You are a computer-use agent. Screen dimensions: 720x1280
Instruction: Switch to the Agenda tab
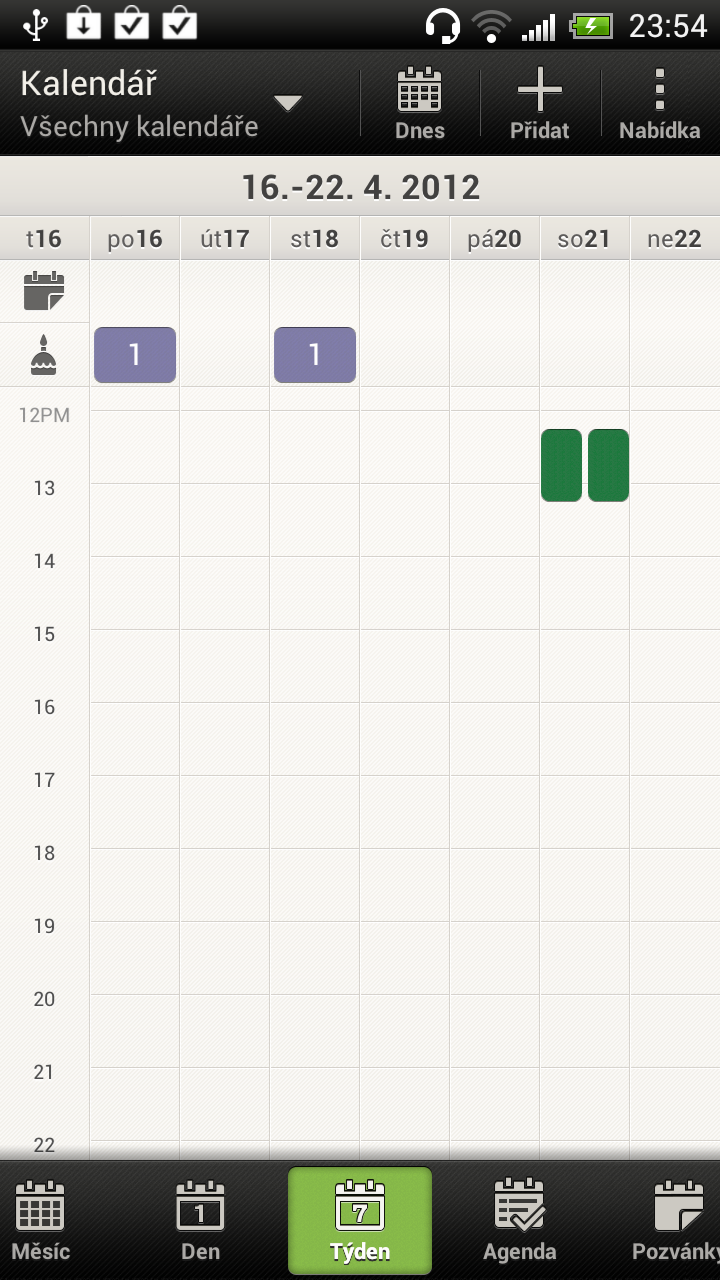[519, 1220]
